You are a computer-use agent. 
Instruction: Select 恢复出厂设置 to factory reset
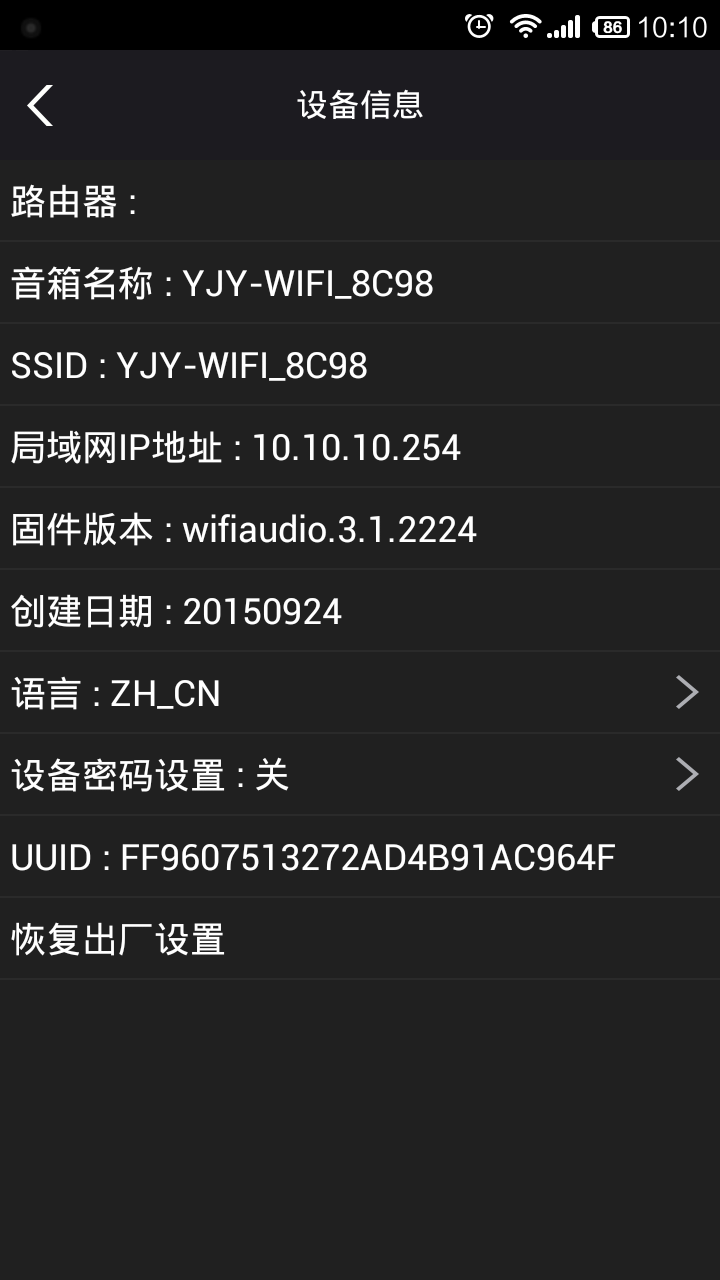point(360,938)
